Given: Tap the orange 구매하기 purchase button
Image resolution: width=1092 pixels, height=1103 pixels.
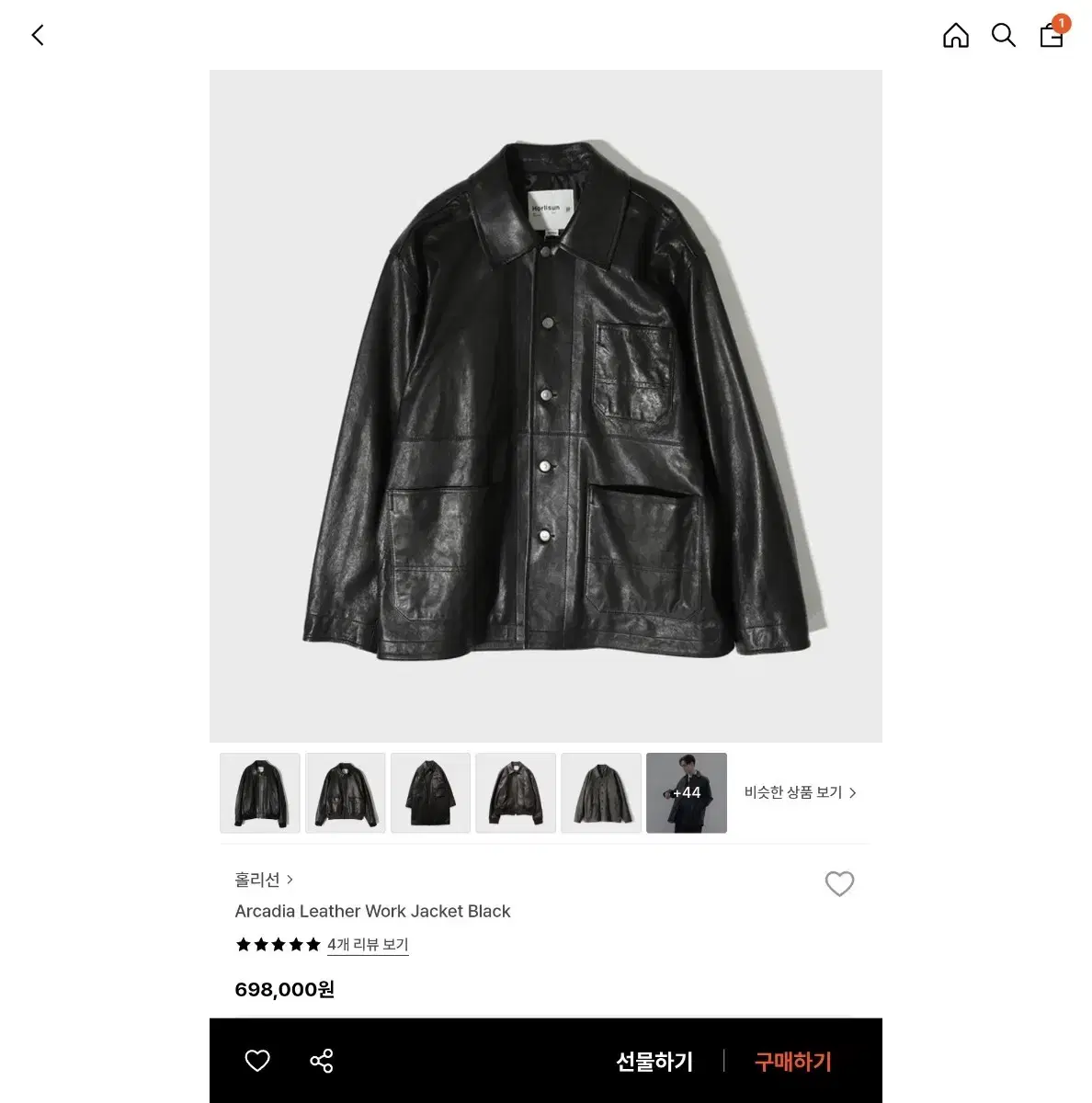Looking at the screenshot, I should tap(792, 1061).
